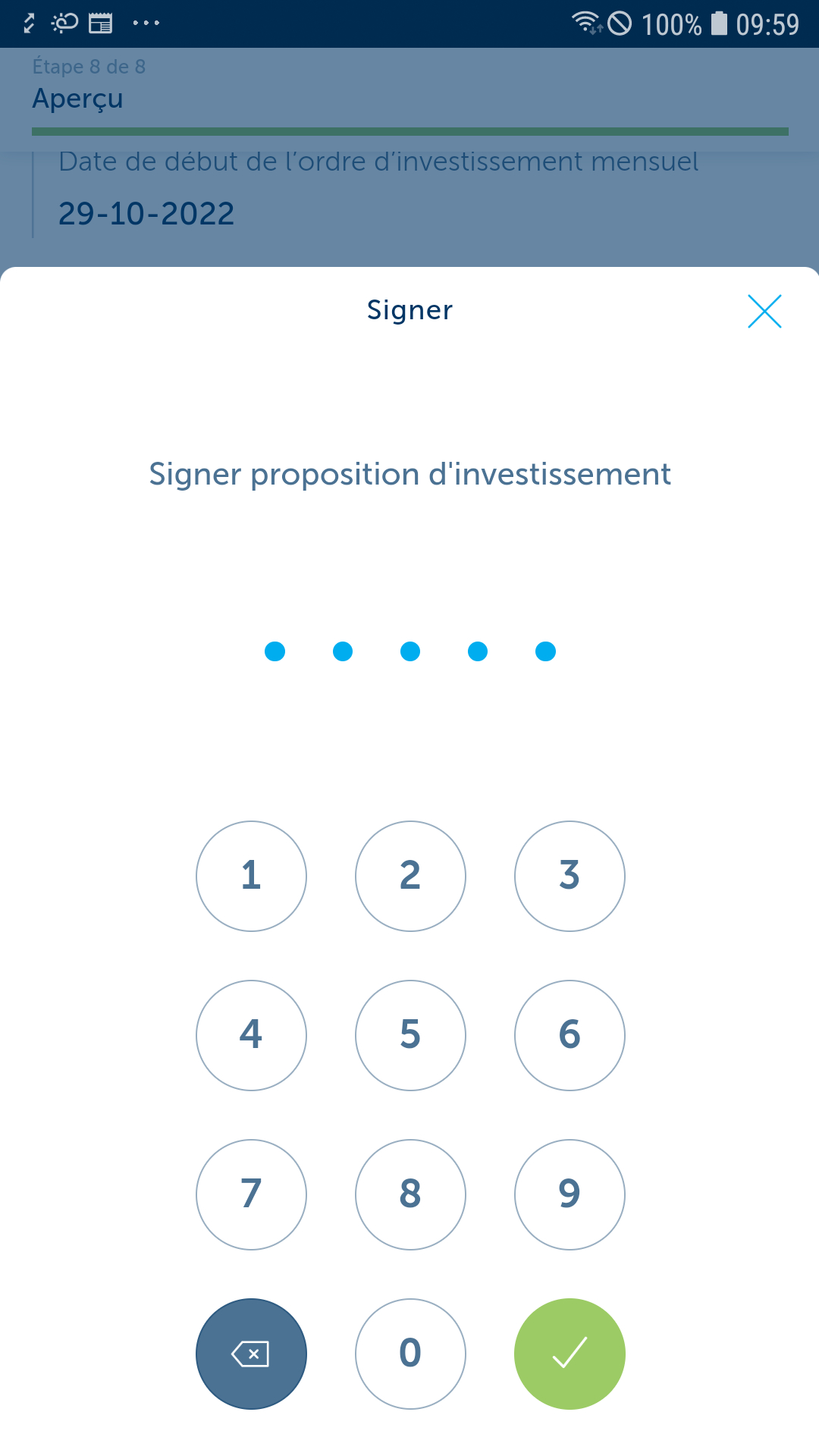Select the number 6 key
This screenshot has width=819, height=1456.
tap(570, 1035)
